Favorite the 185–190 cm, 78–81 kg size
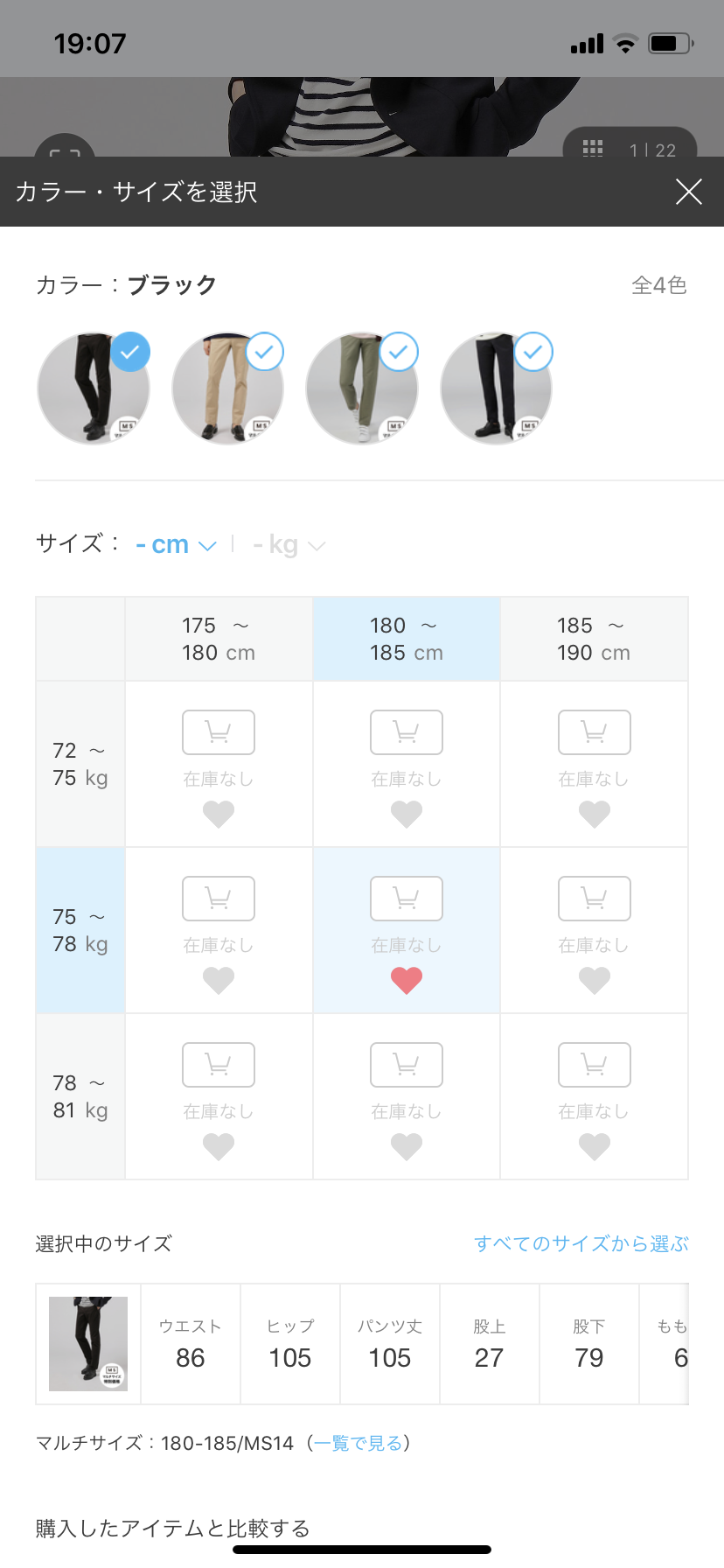Image resolution: width=724 pixels, height=1568 pixels. click(594, 1146)
